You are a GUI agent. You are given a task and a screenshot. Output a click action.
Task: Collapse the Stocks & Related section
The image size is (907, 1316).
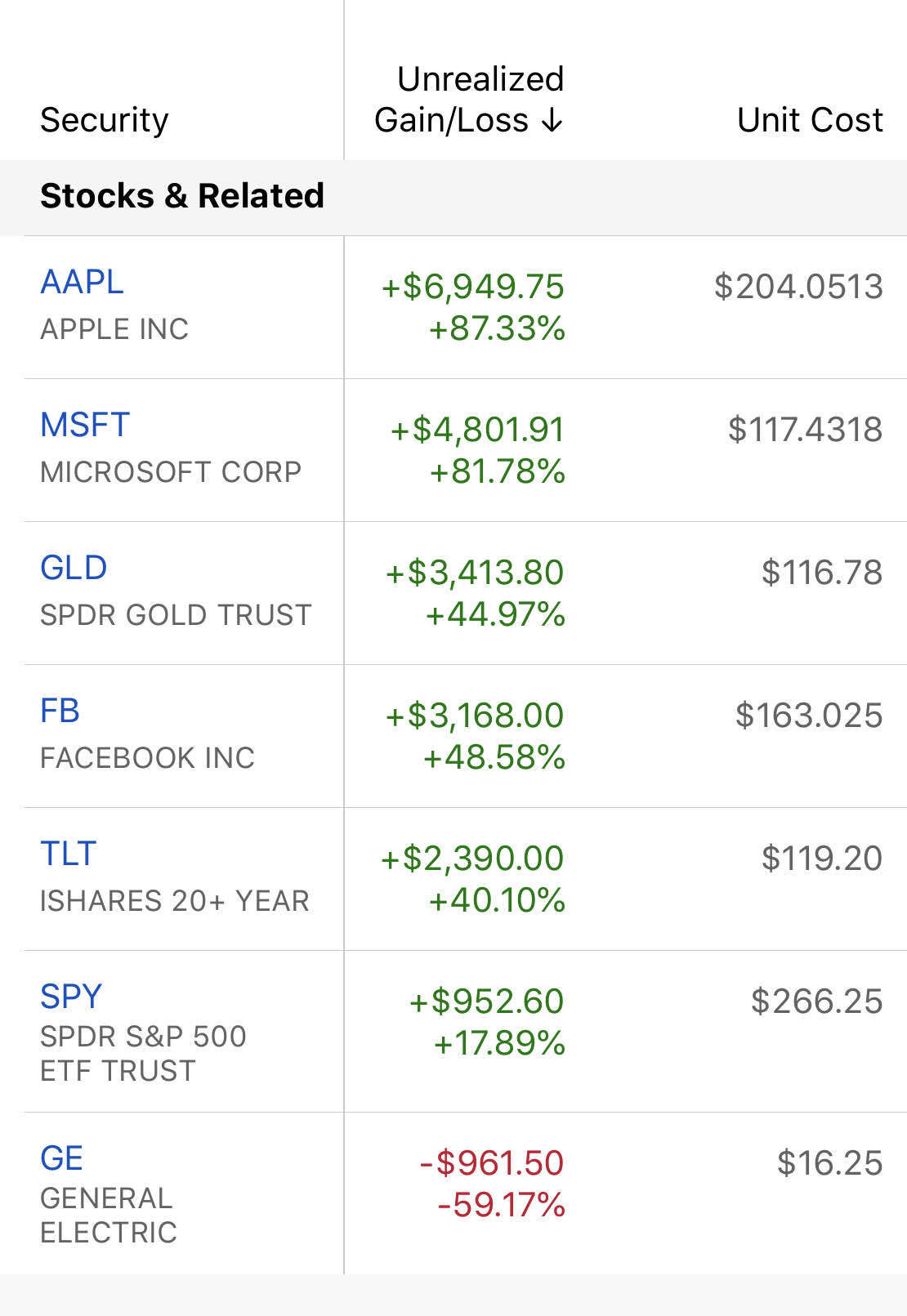[183, 195]
